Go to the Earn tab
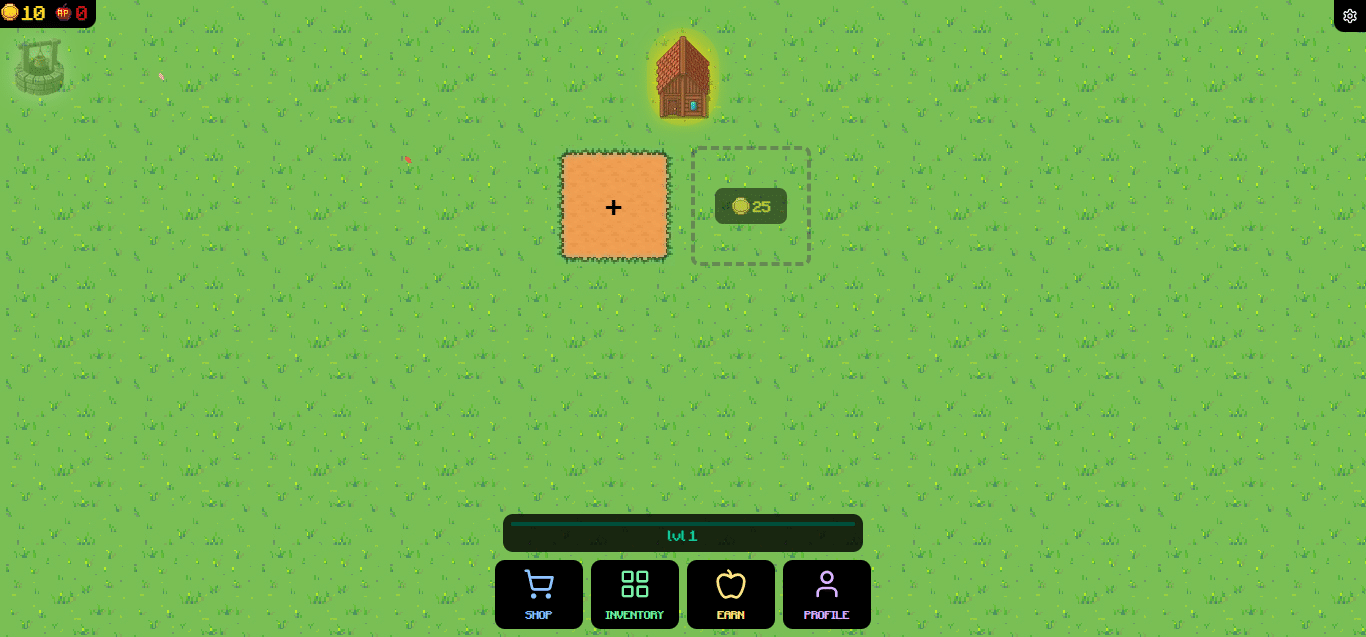1366x637 pixels. 730,594
